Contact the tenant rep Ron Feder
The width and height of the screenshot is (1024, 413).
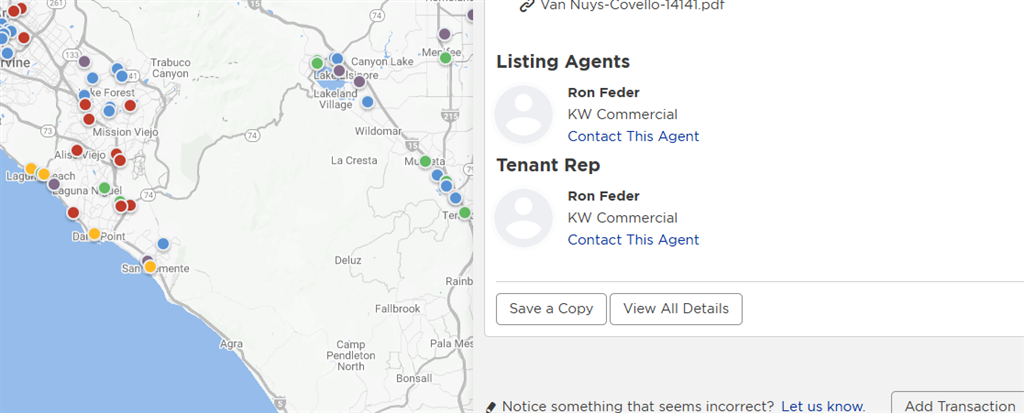[x=633, y=240]
